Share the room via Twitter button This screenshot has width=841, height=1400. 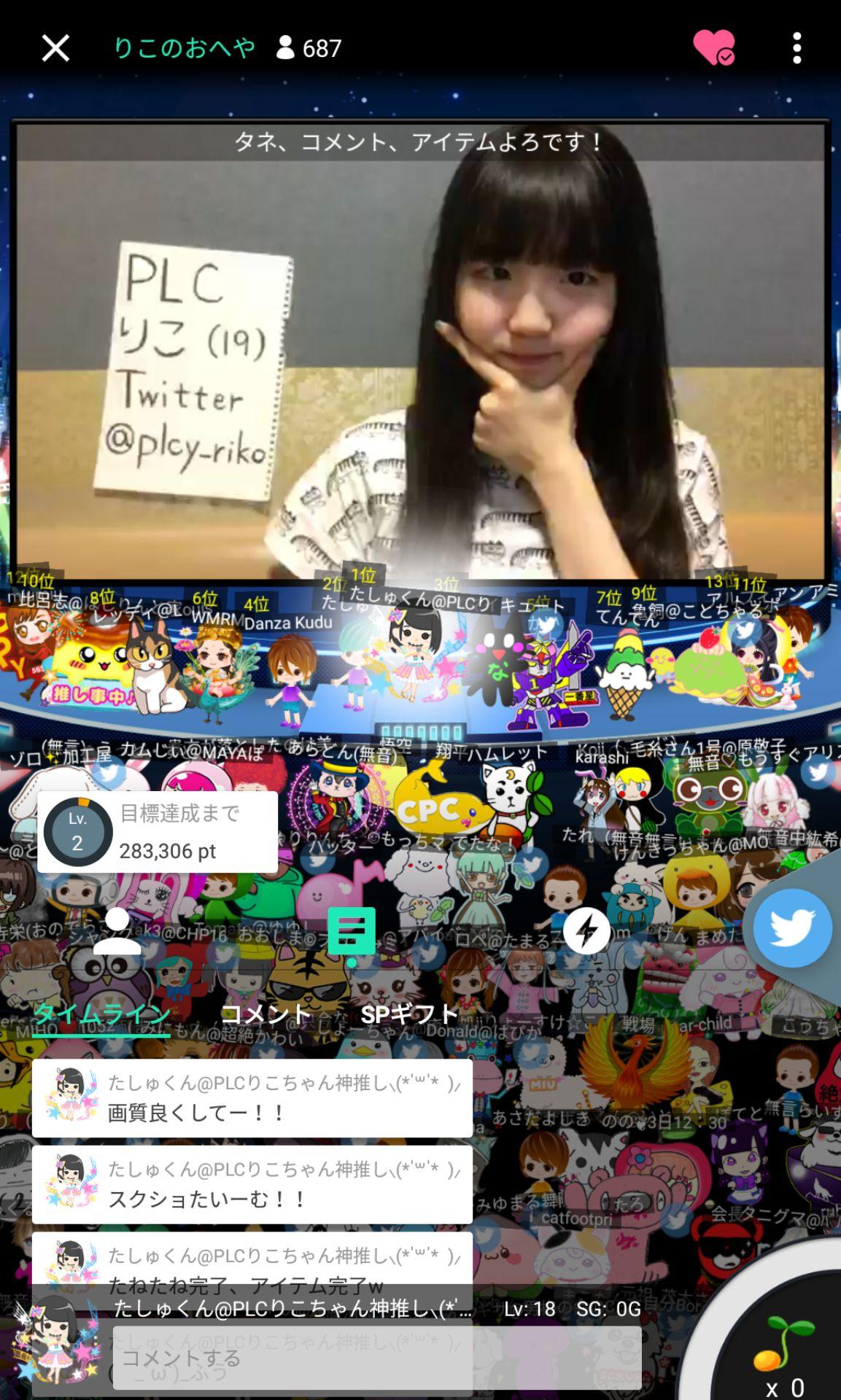[792, 927]
